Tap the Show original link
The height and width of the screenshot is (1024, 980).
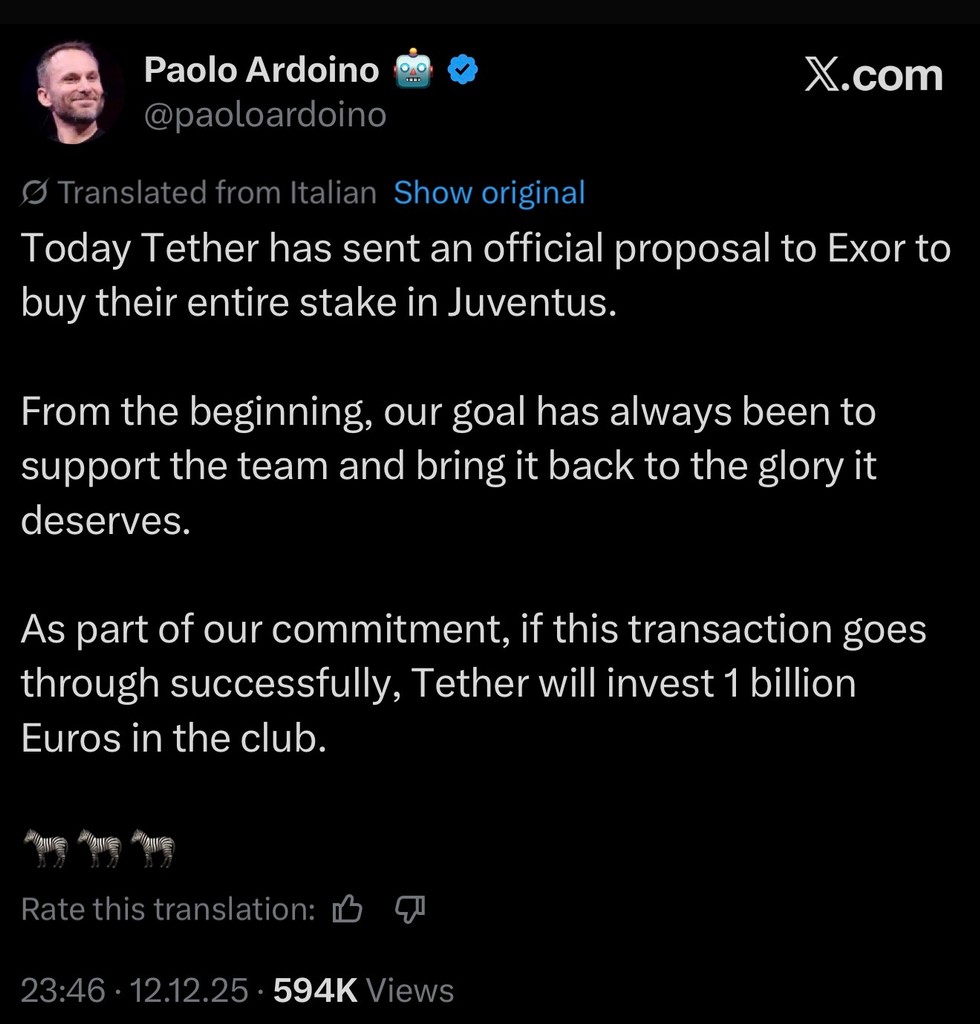pyautogui.click(x=489, y=192)
